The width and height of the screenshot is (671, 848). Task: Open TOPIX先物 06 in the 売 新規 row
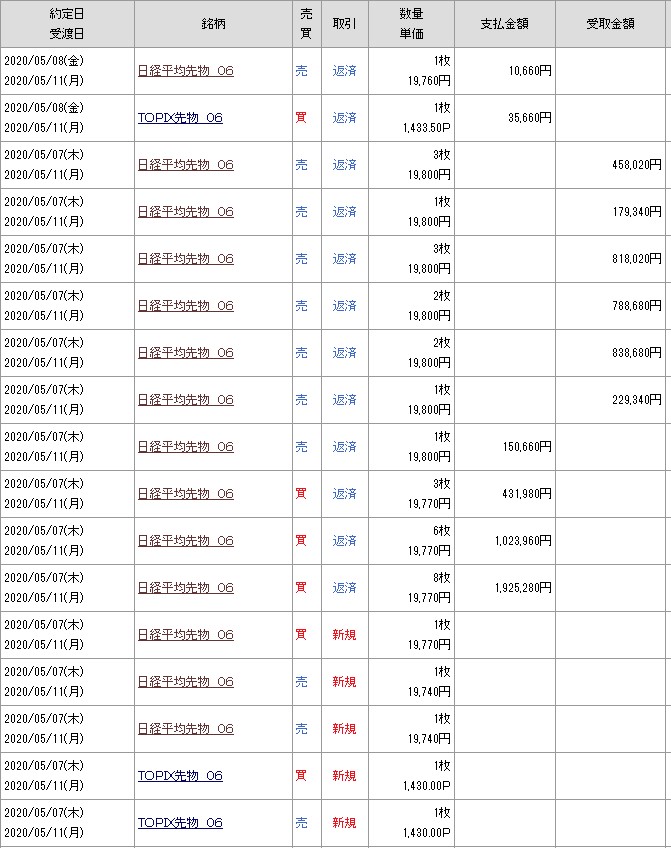tap(180, 823)
